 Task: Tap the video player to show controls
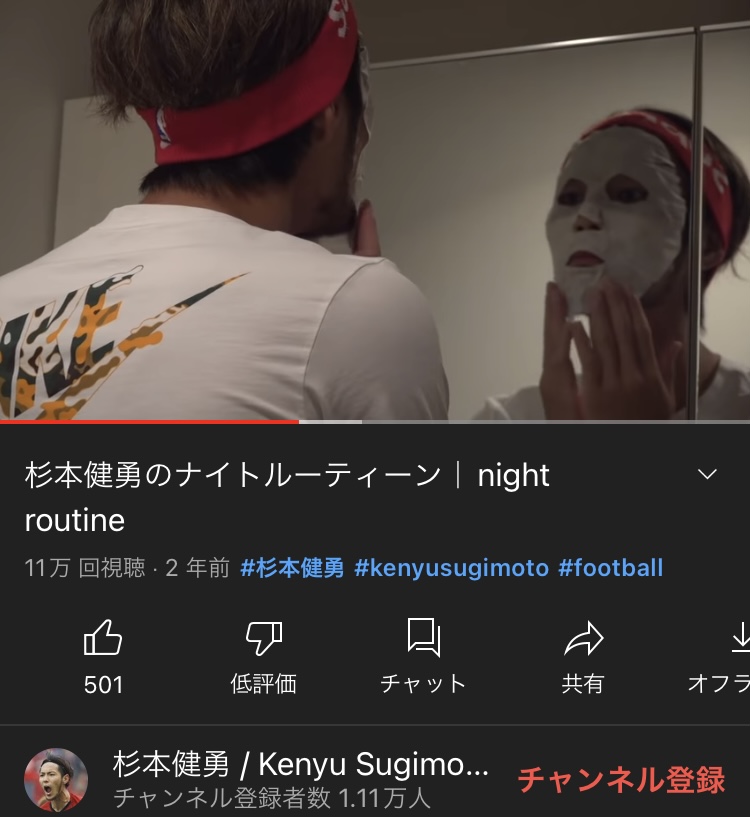[375, 210]
